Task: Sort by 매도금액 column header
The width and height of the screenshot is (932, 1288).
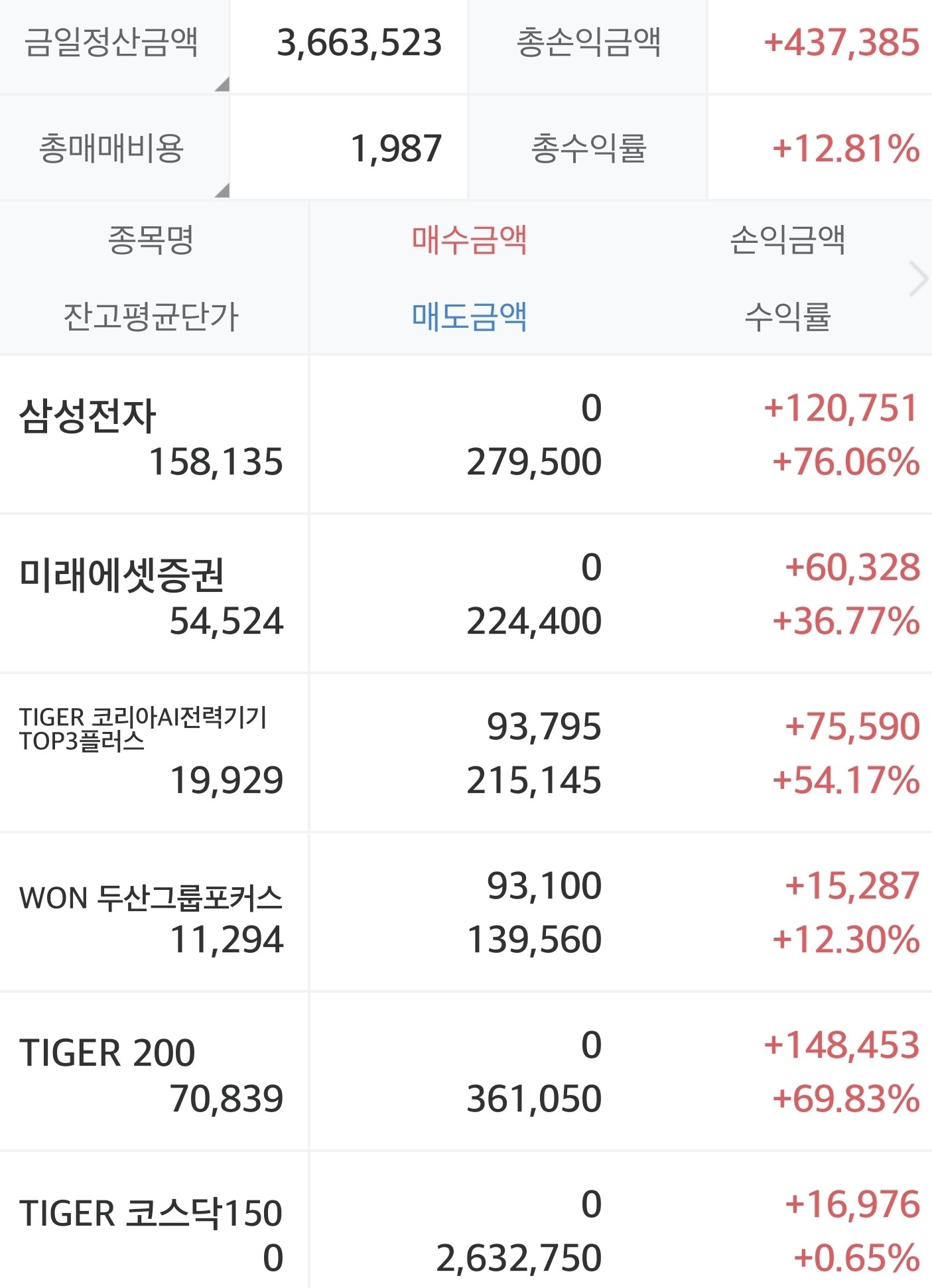Action: (x=469, y=316)
